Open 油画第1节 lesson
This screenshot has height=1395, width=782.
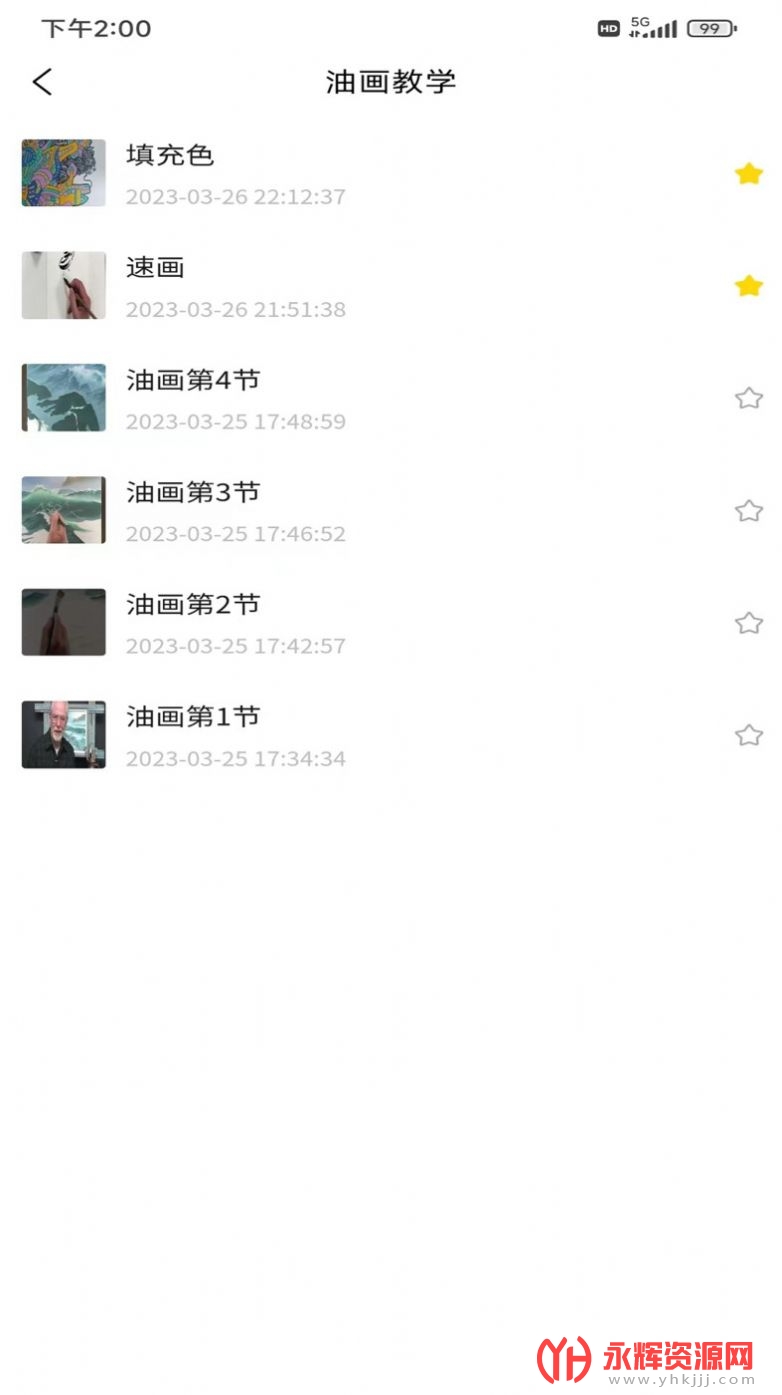pyautogui.click(x=192, y=716)
